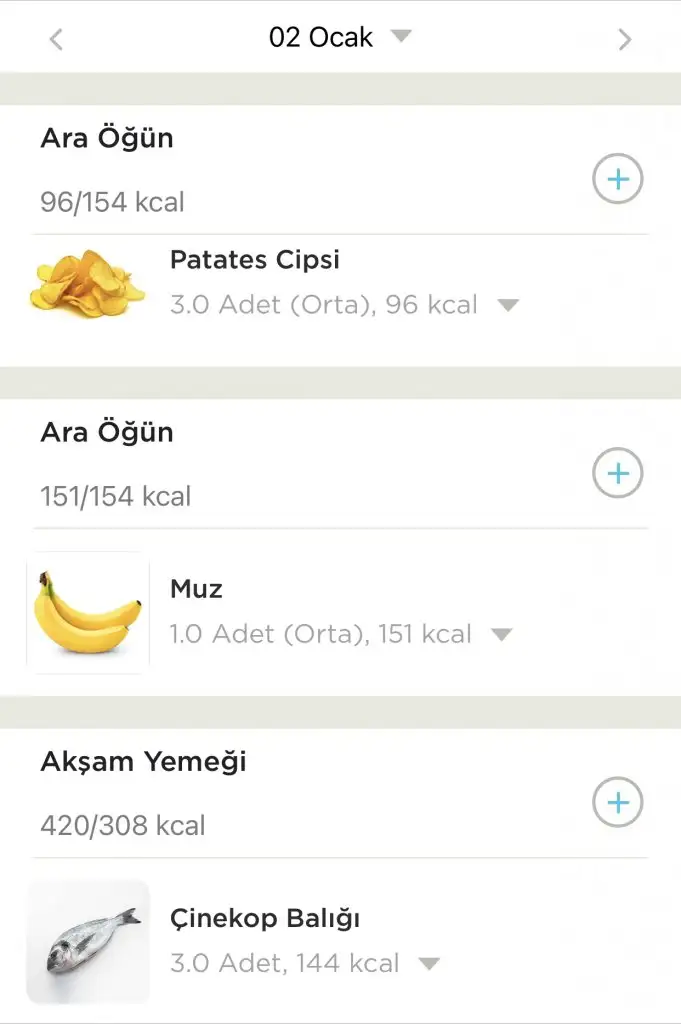Viewport: 681px width, 1024px height.
Task: Open the 02 Ocak date picker
Action: pos(340,38)
